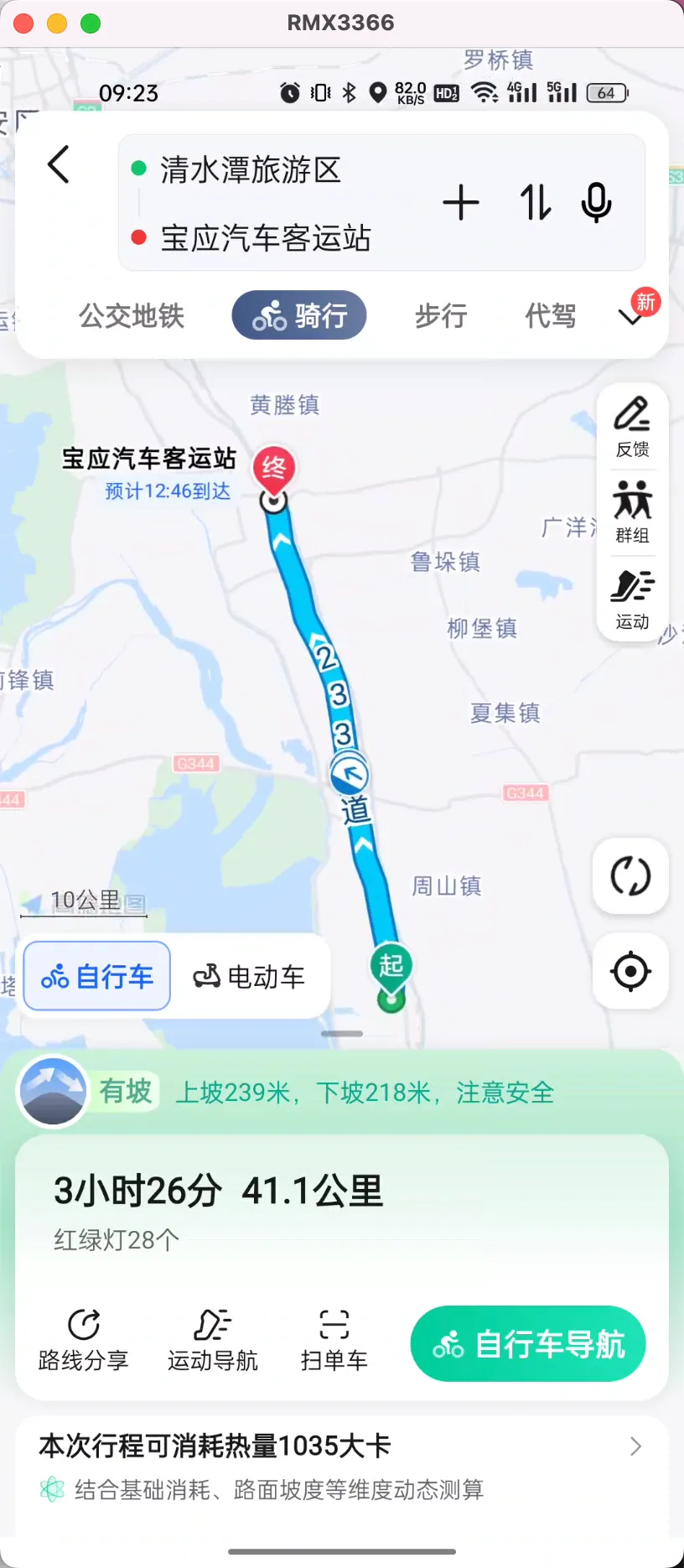
Task: Add a waypoint using the plus icon
Action: (461, 202)
